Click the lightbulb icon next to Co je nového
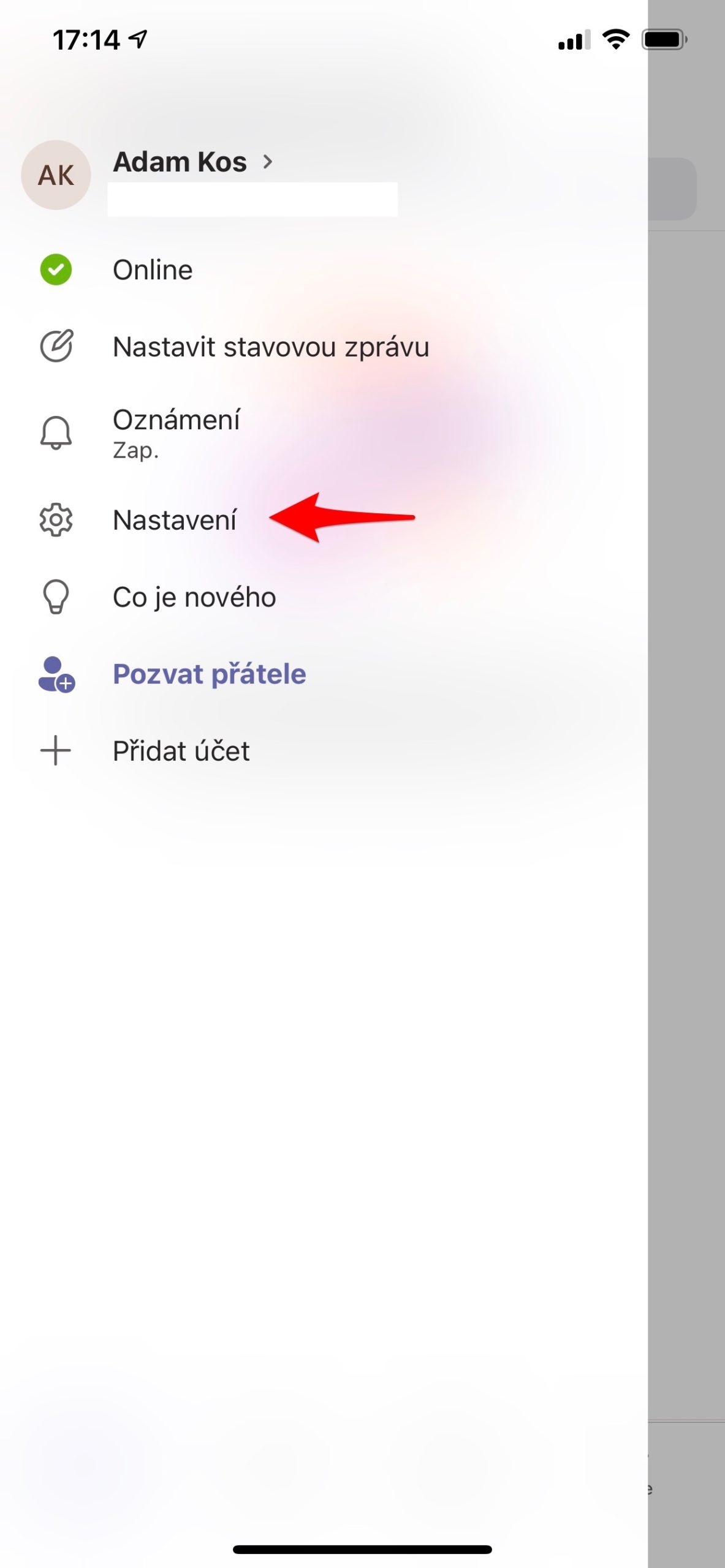The height and width of the screenshot is (1568, 725). (56, 596)
